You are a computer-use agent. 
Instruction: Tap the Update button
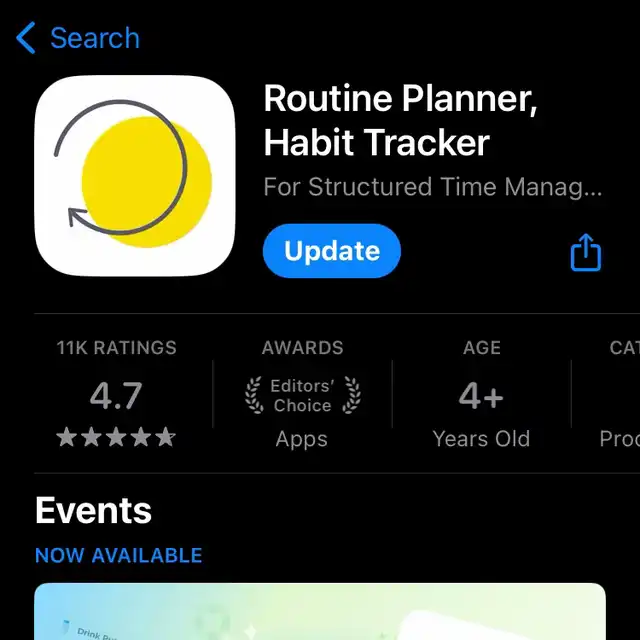[x=331, y=251]
